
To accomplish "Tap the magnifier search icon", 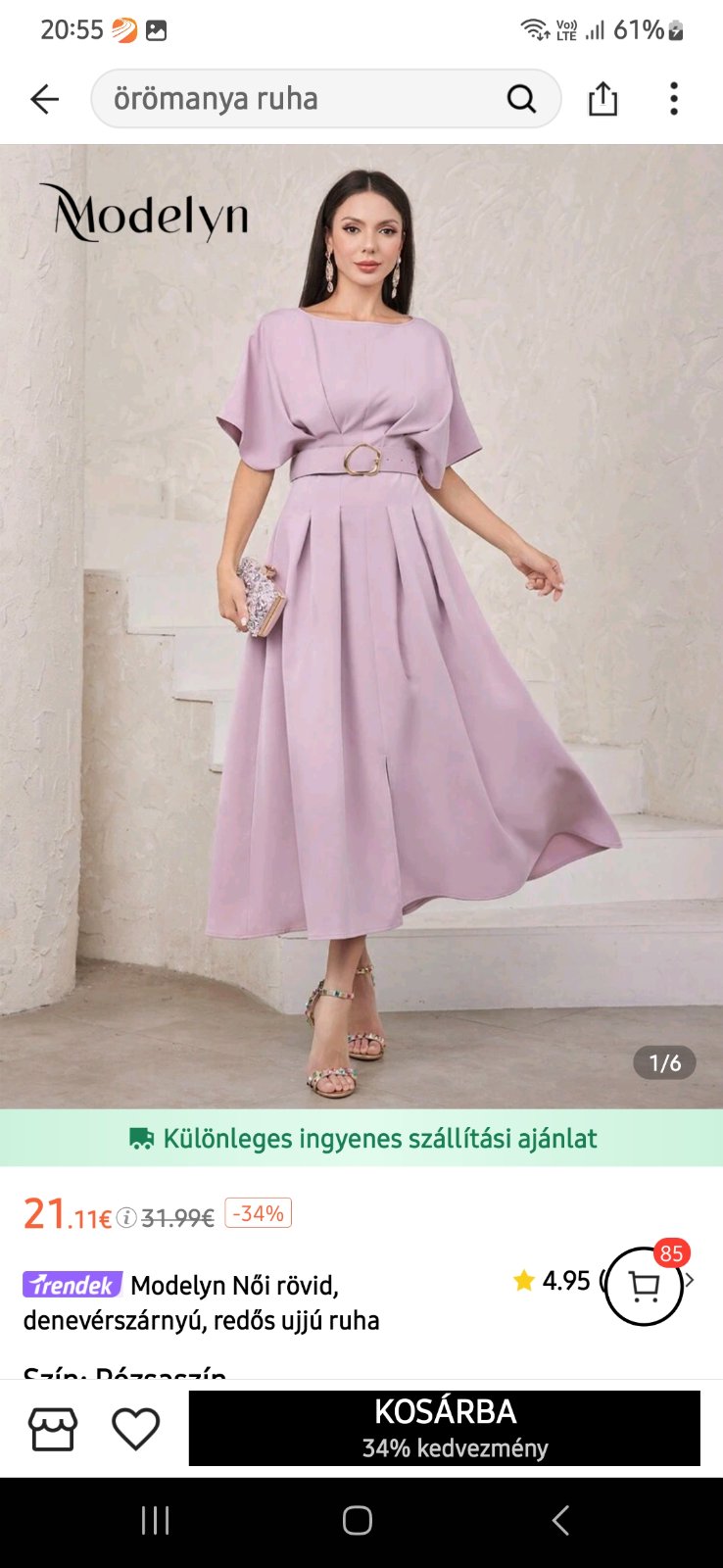I will 521,99.
